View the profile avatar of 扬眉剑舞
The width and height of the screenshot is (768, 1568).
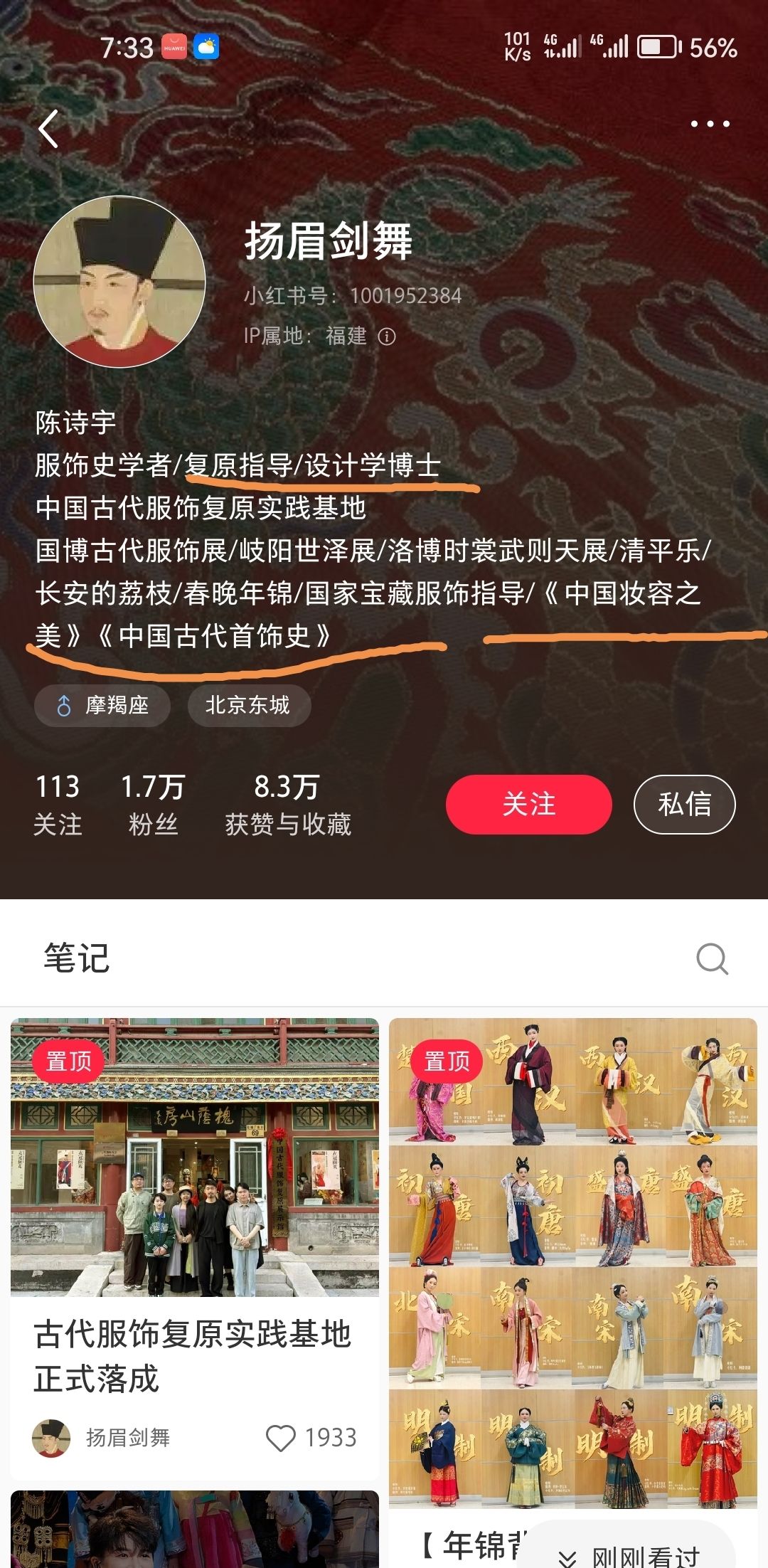coord(119,282)
